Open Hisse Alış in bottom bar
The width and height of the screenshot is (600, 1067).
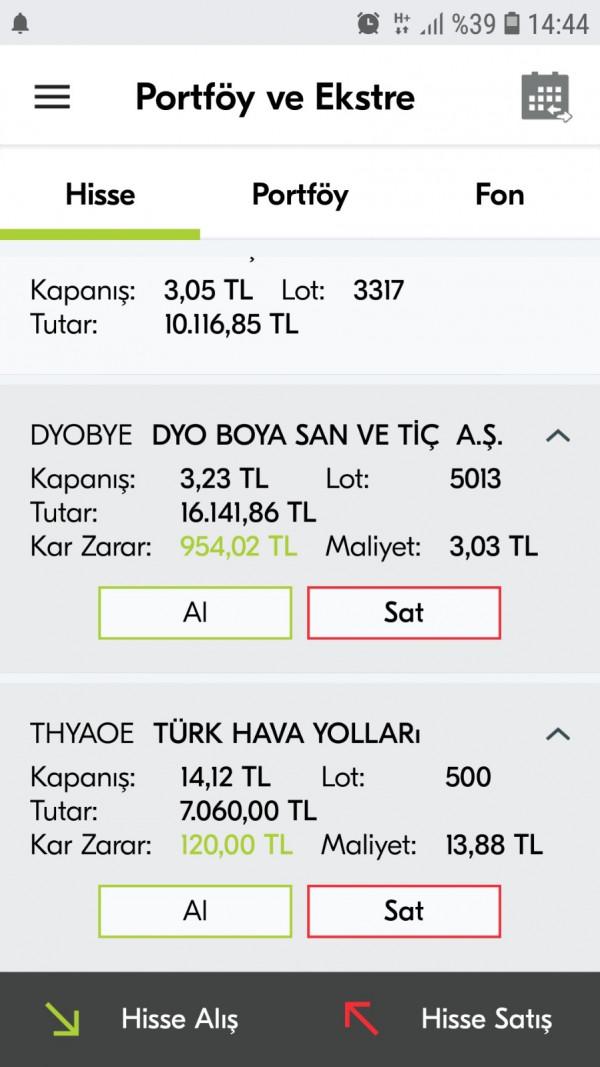coord(141,1019)
